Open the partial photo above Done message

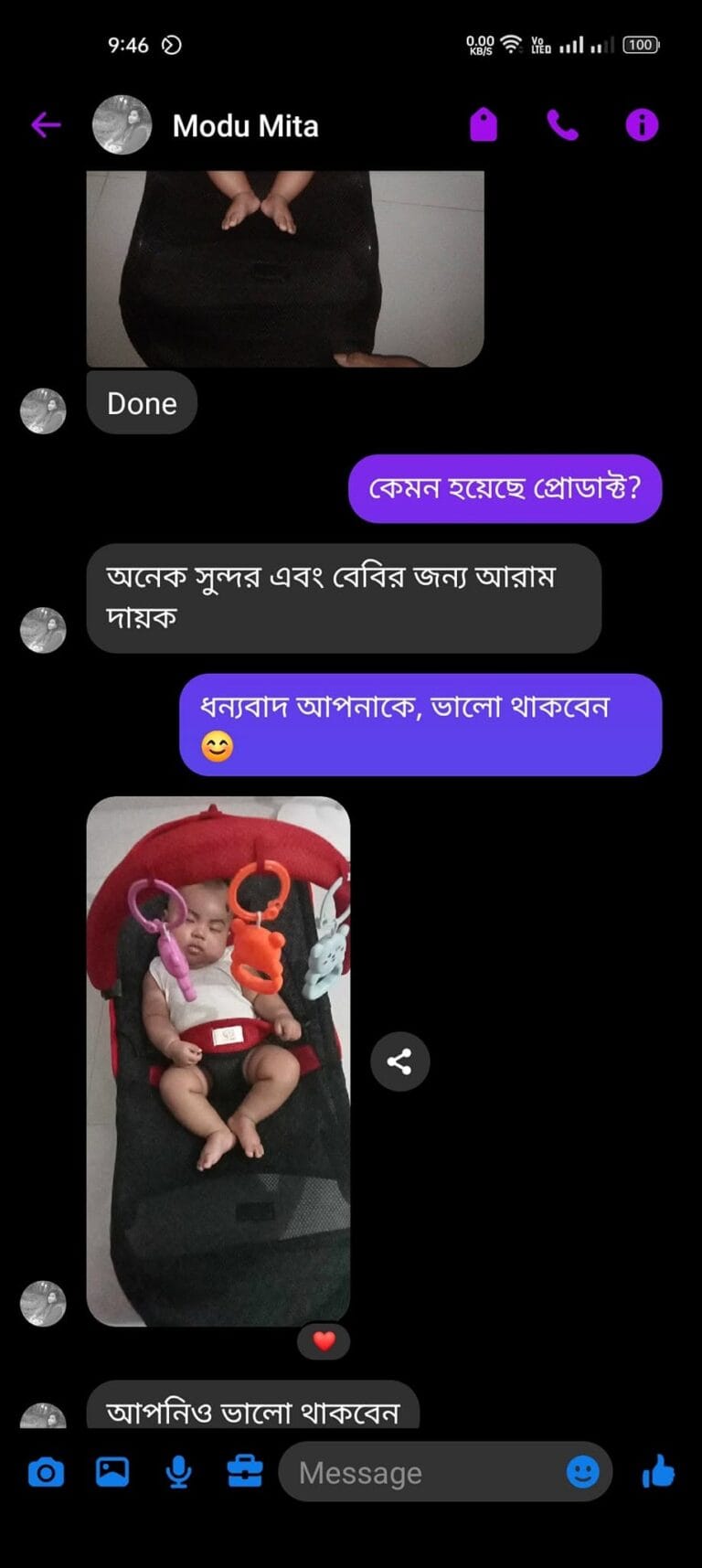[285, 269]
